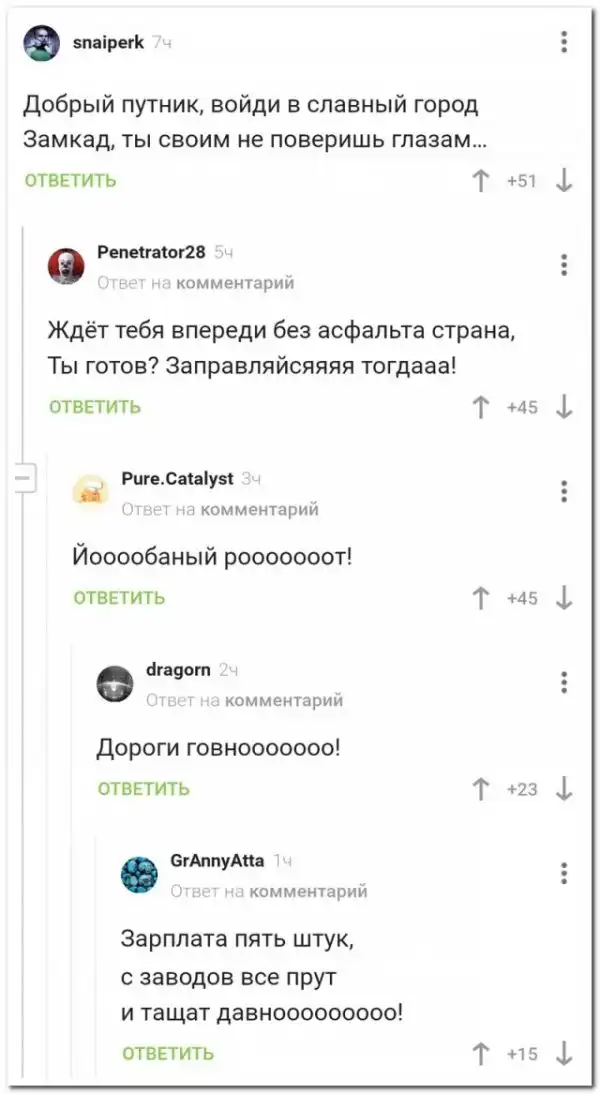The width and height of the screenshot is (600, 1094).
Task: Downvote GrAnnyAtta's comment
Action: point(564,1053)
